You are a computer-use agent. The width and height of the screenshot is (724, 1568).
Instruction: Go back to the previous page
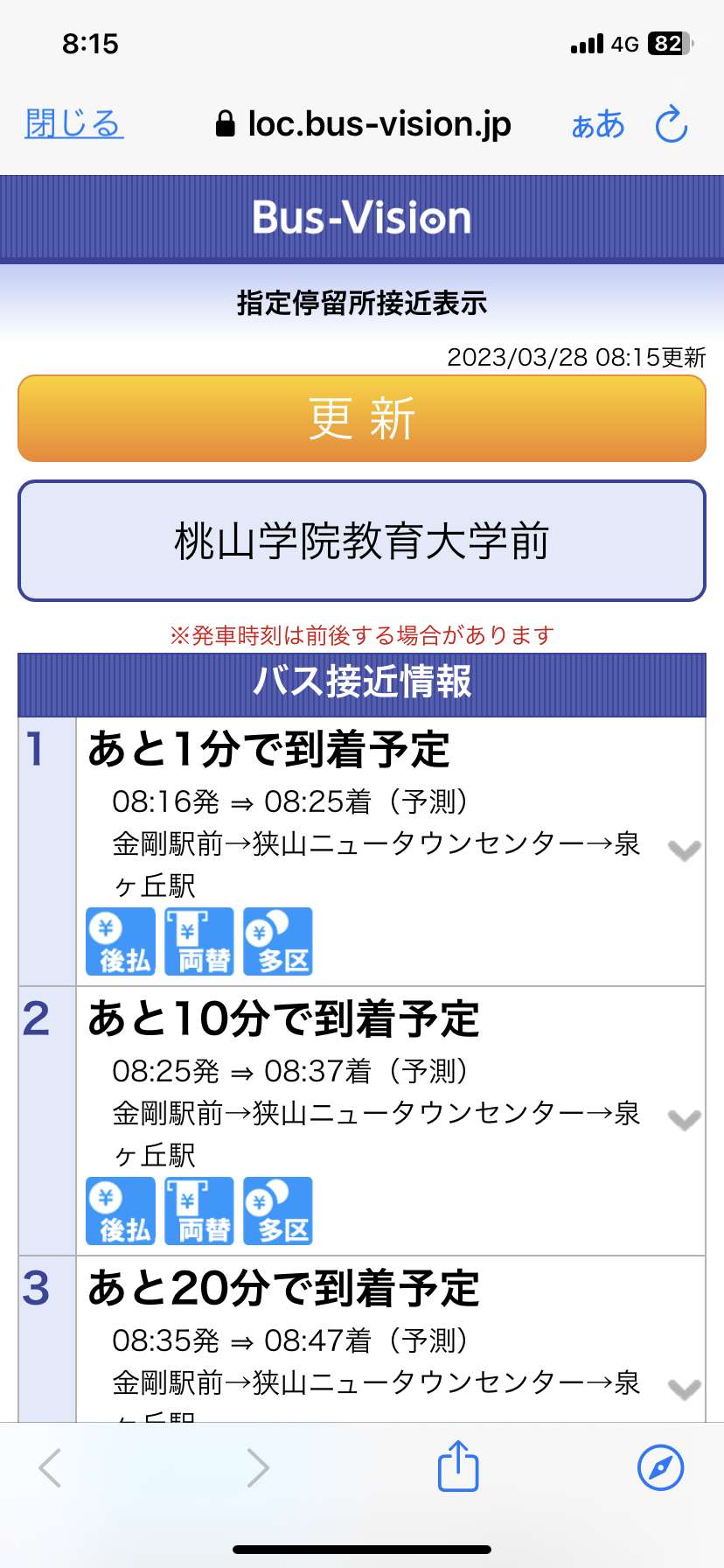(x=51, y=1467)
